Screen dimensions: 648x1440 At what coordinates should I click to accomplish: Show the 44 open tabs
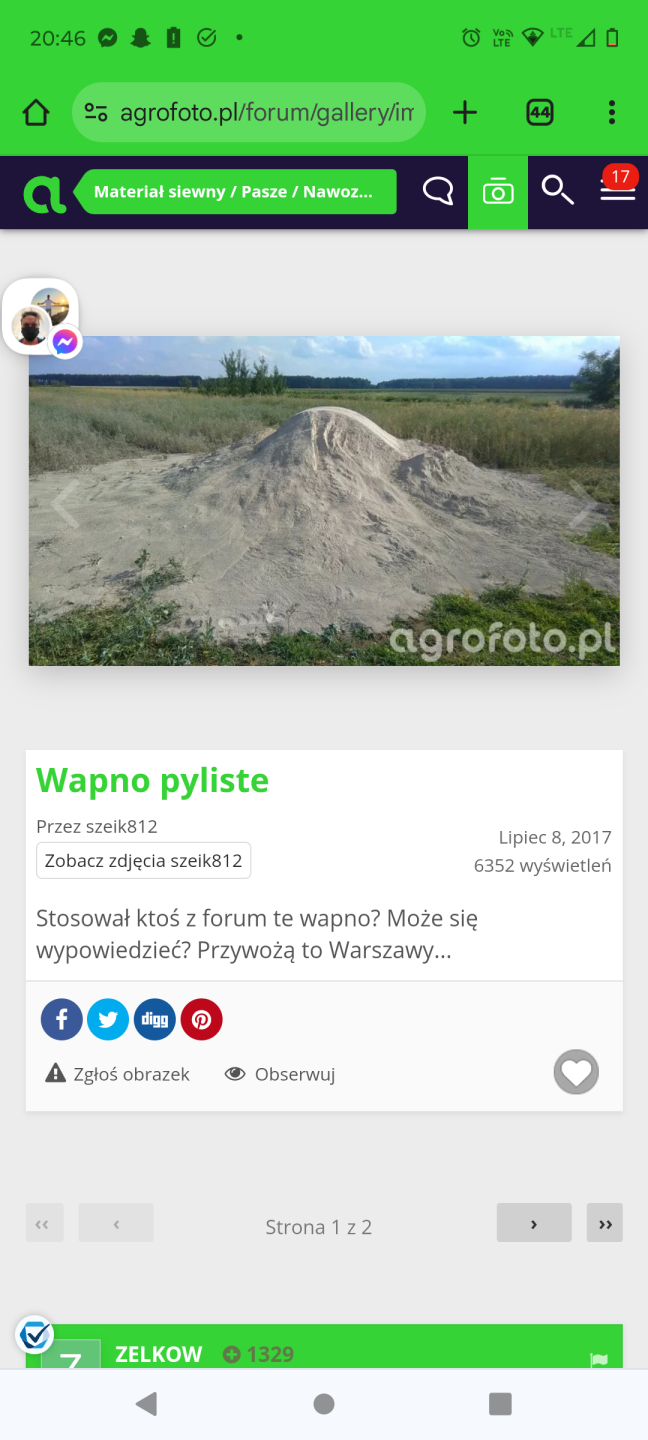tap(540, 113)
